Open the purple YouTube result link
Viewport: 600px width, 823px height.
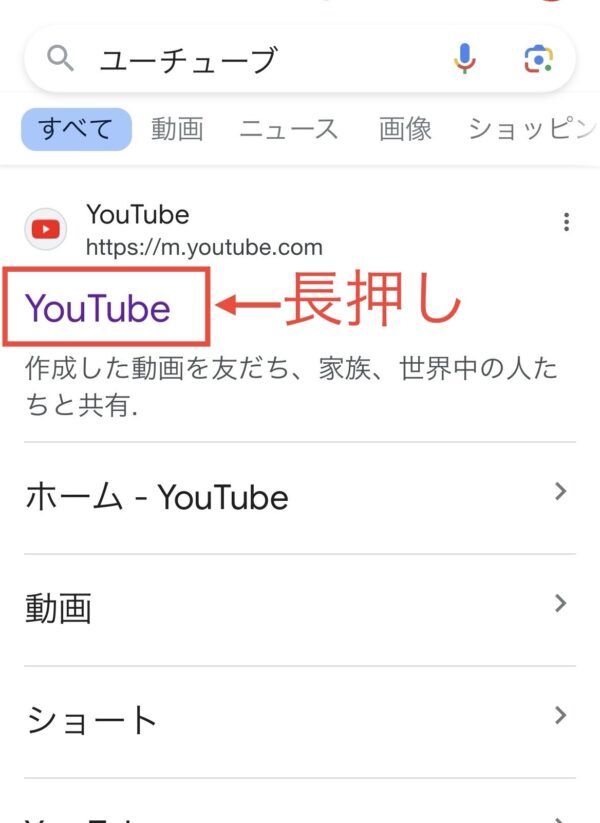[x=98, y=308]
